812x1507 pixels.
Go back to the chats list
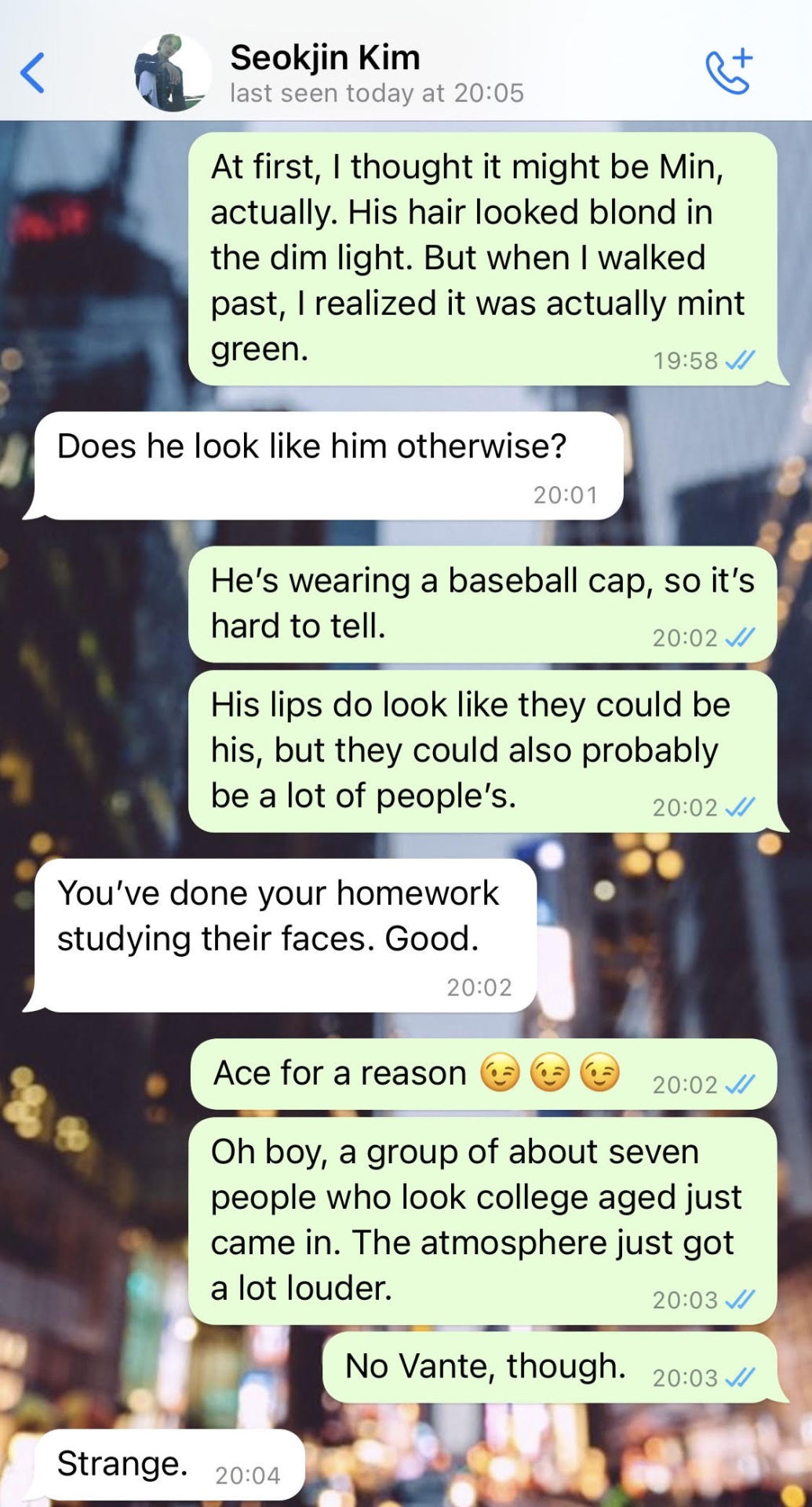(32, 73)
